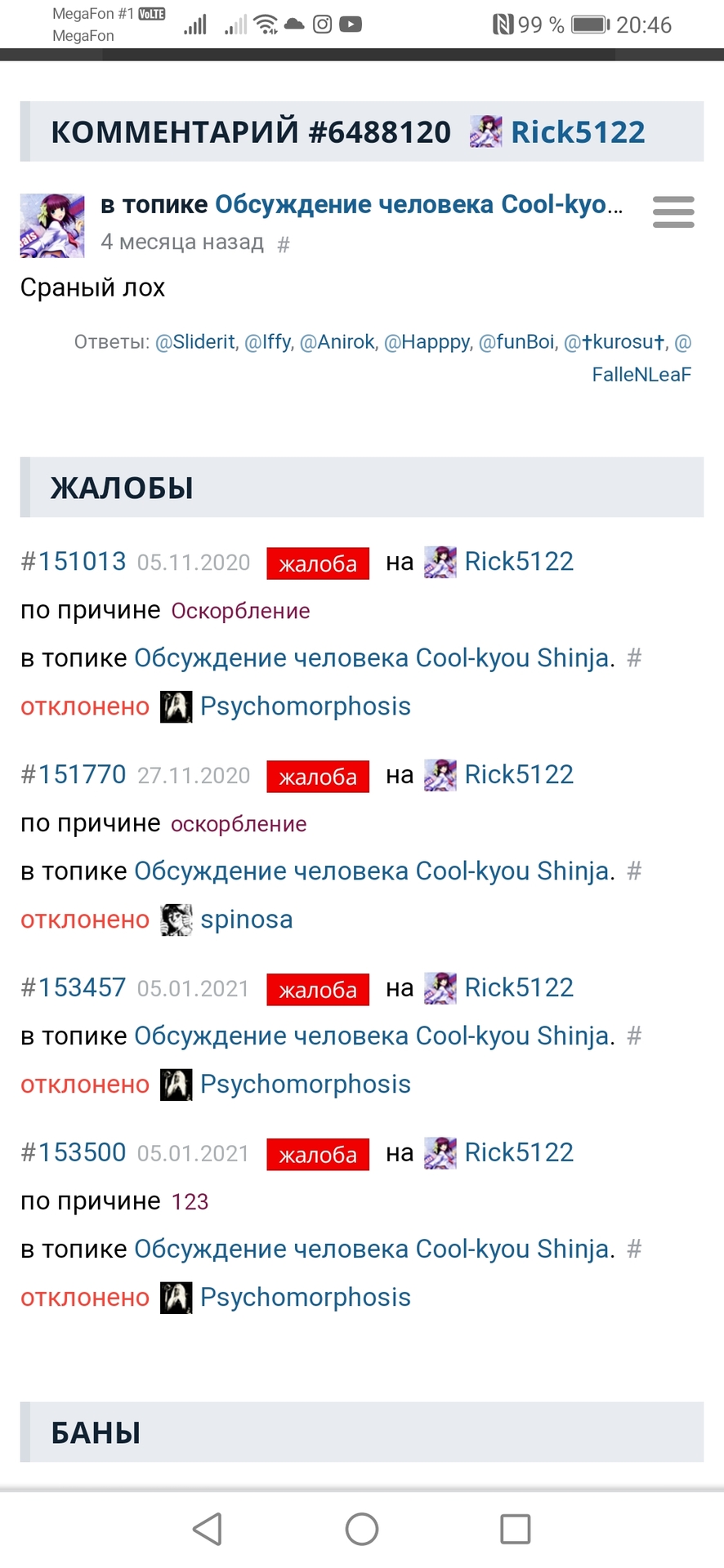
Task: Open the comment permalink hash after timestamp
Action: point(284,244)
